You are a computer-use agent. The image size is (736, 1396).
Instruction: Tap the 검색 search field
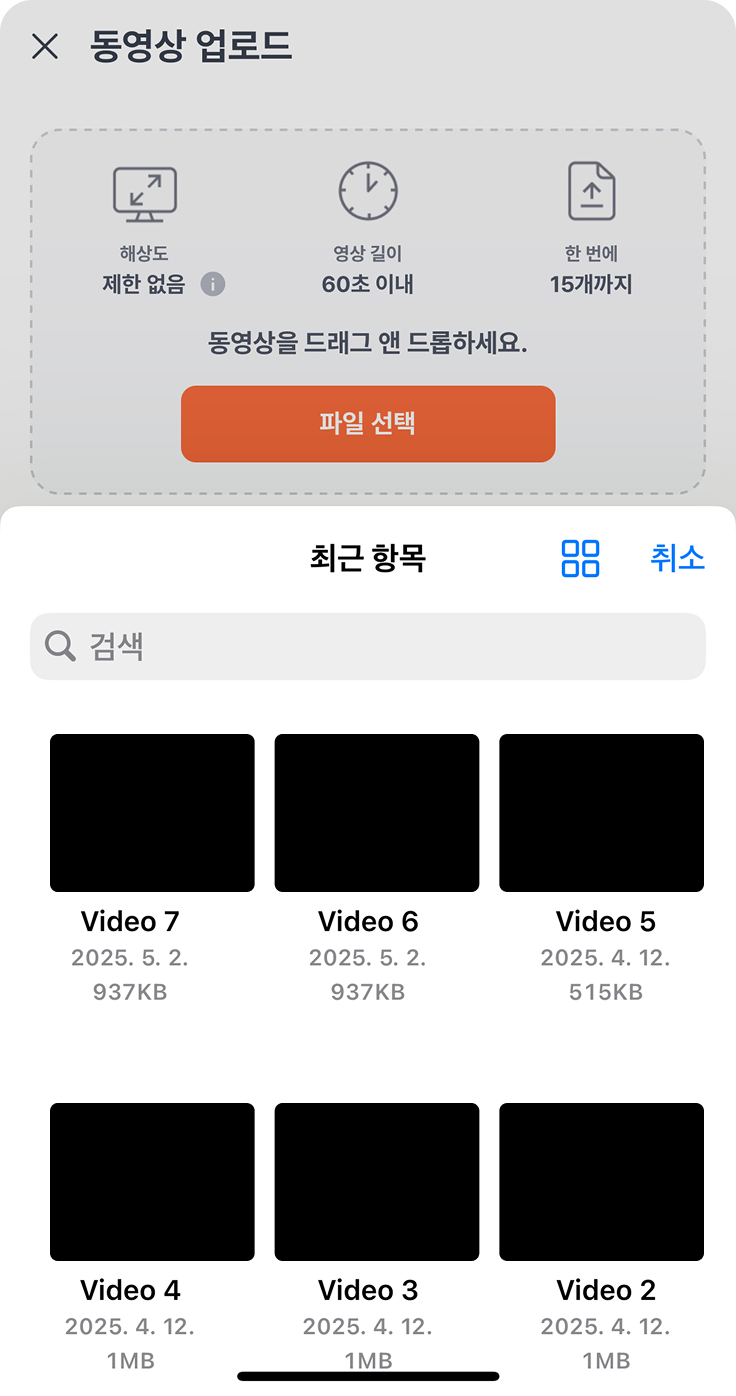(x=368, y=647)
